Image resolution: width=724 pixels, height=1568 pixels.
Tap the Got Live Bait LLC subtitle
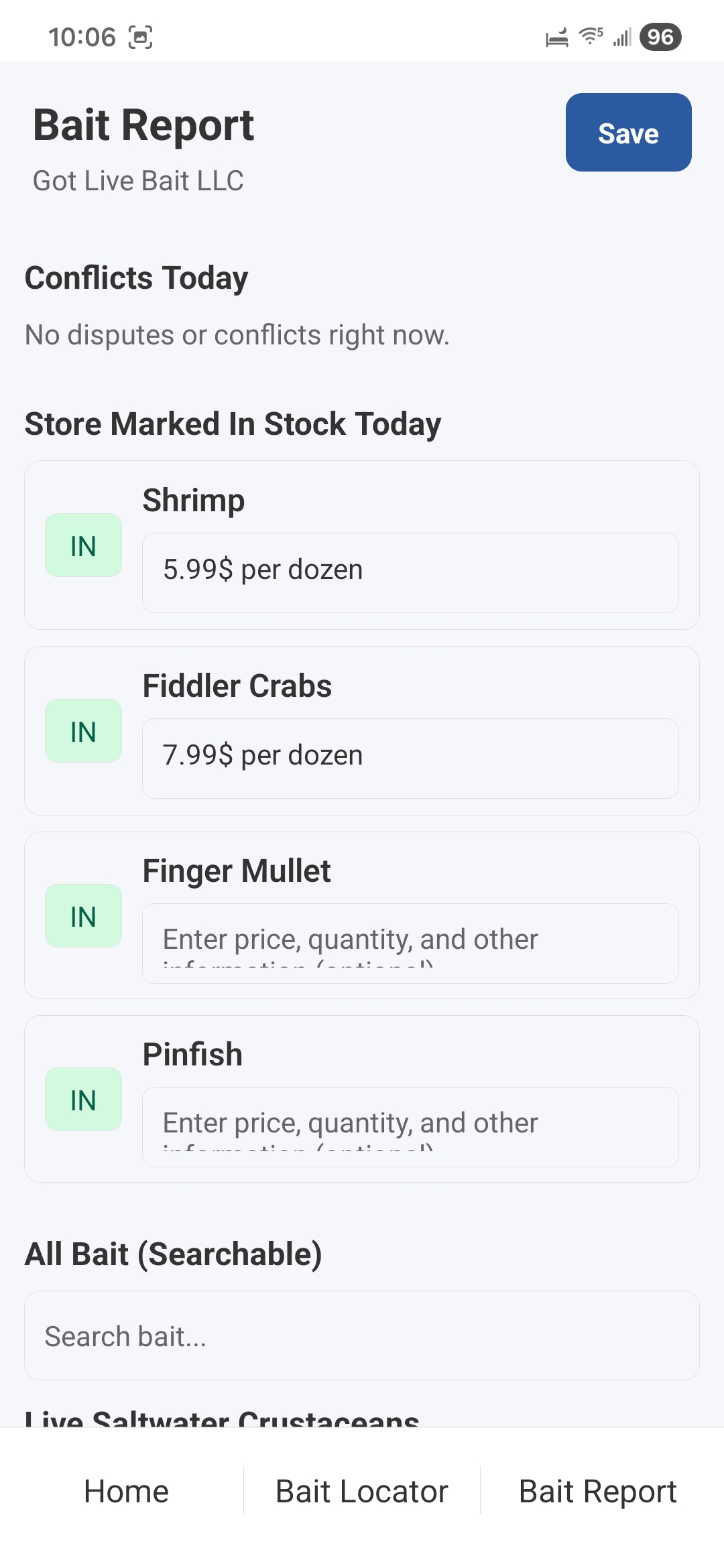click(138, 180)
